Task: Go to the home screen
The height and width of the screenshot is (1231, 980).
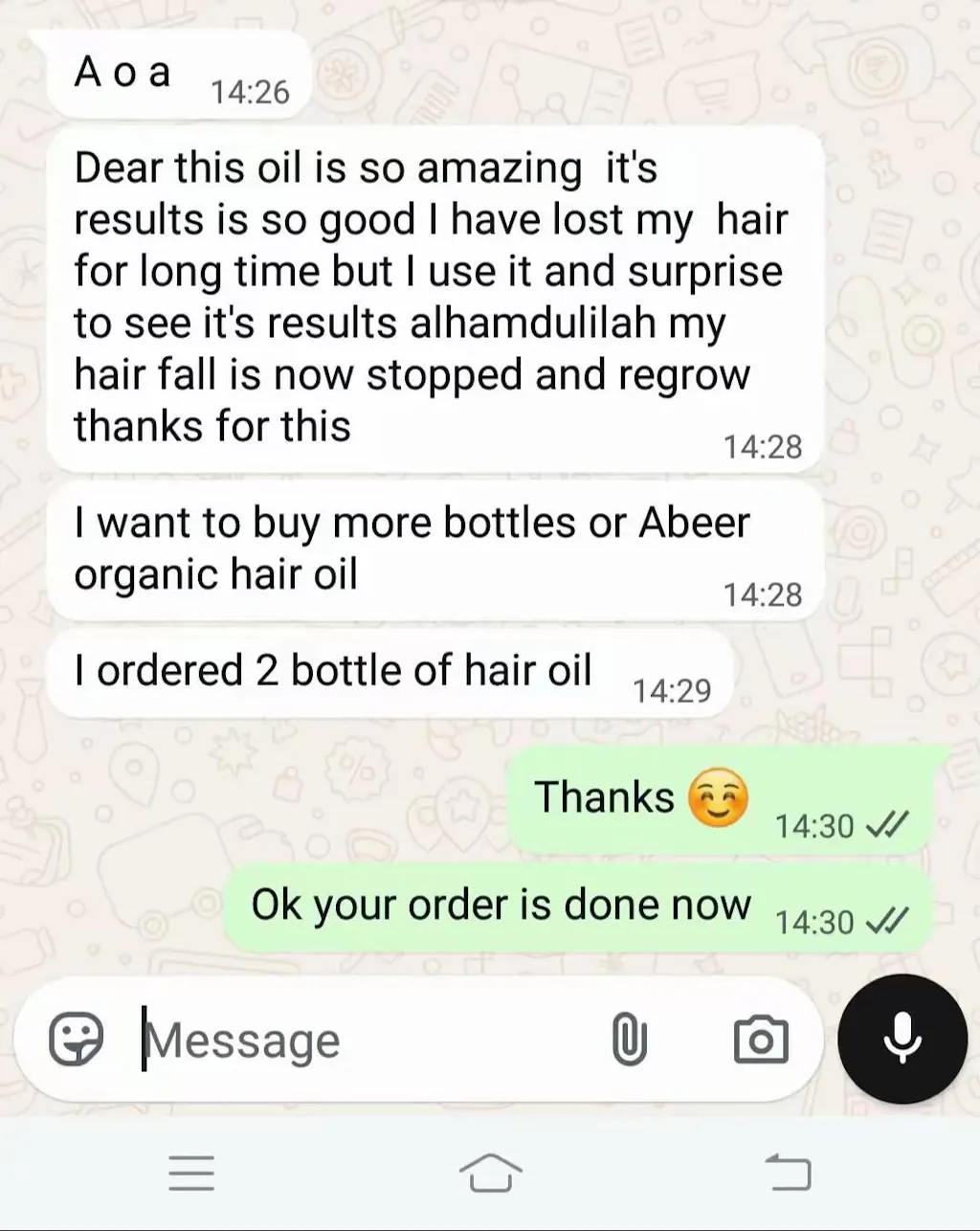Action: click(490, 1173)
